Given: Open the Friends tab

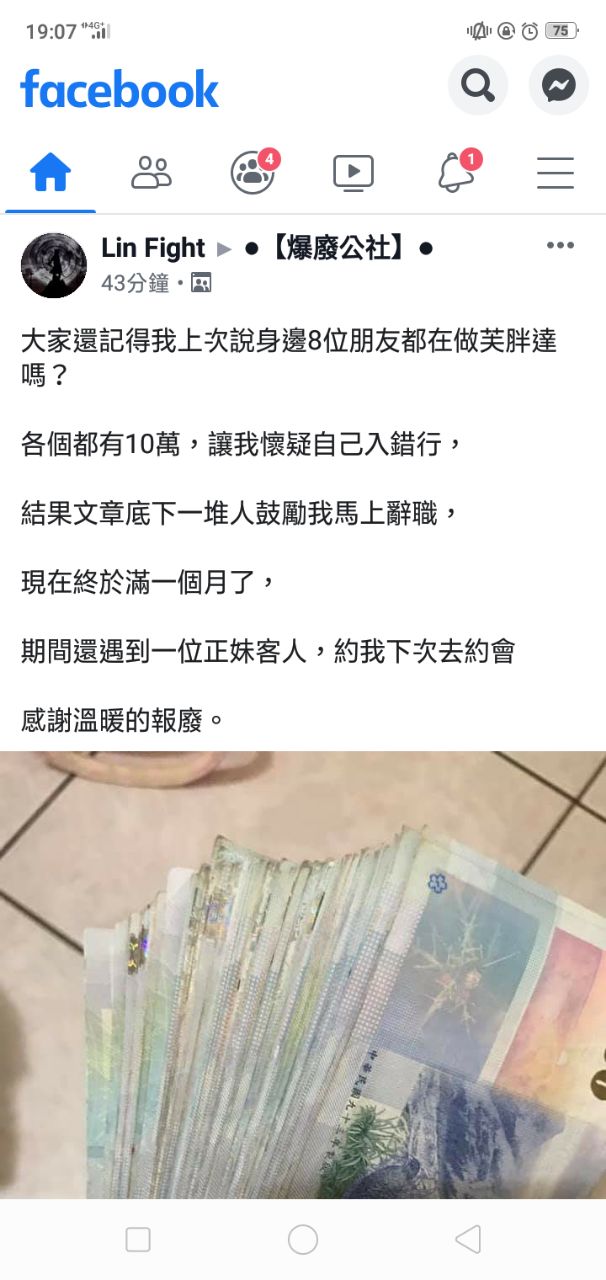Looking at the screenshot, I should (151, 173).
